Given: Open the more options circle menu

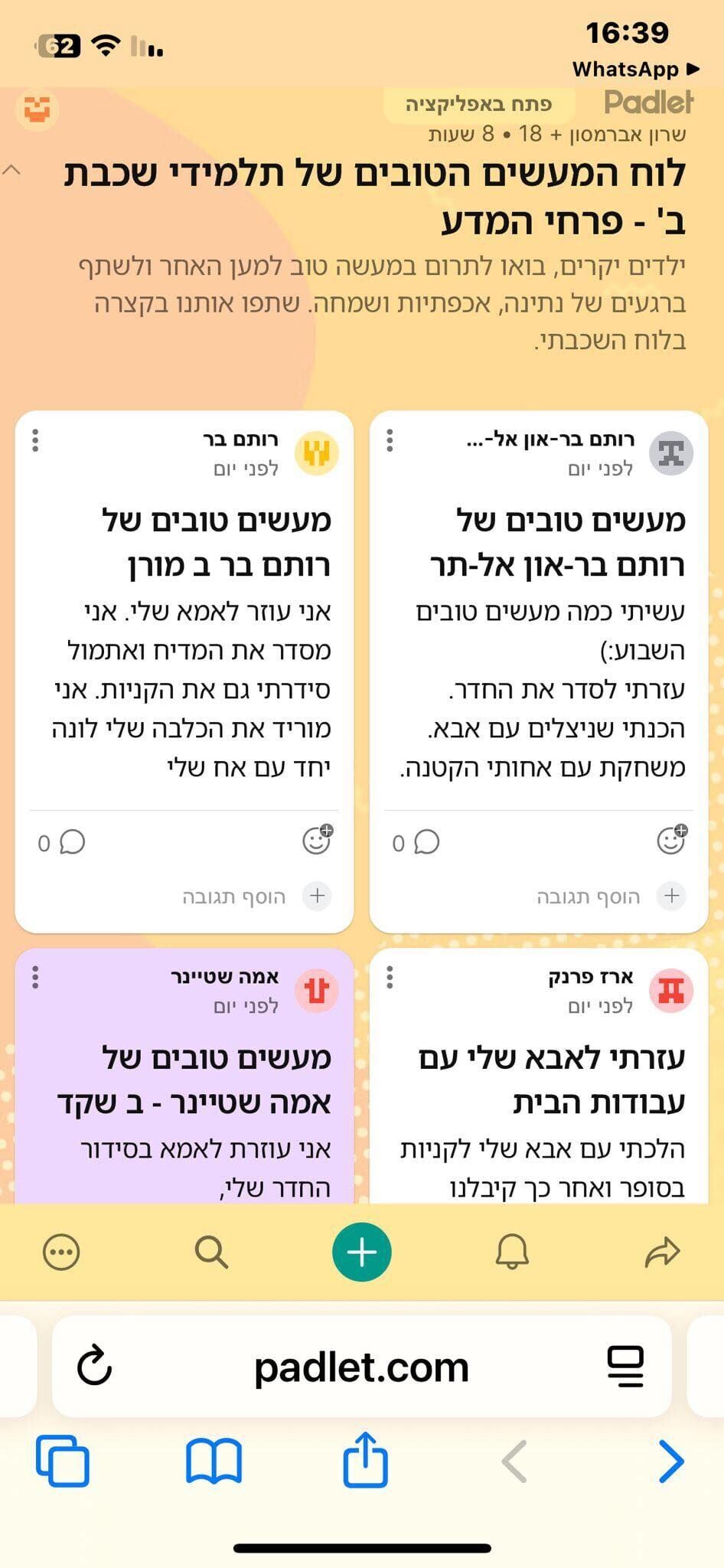Looking at the screenshot, I should click(x=61, y=1253).
